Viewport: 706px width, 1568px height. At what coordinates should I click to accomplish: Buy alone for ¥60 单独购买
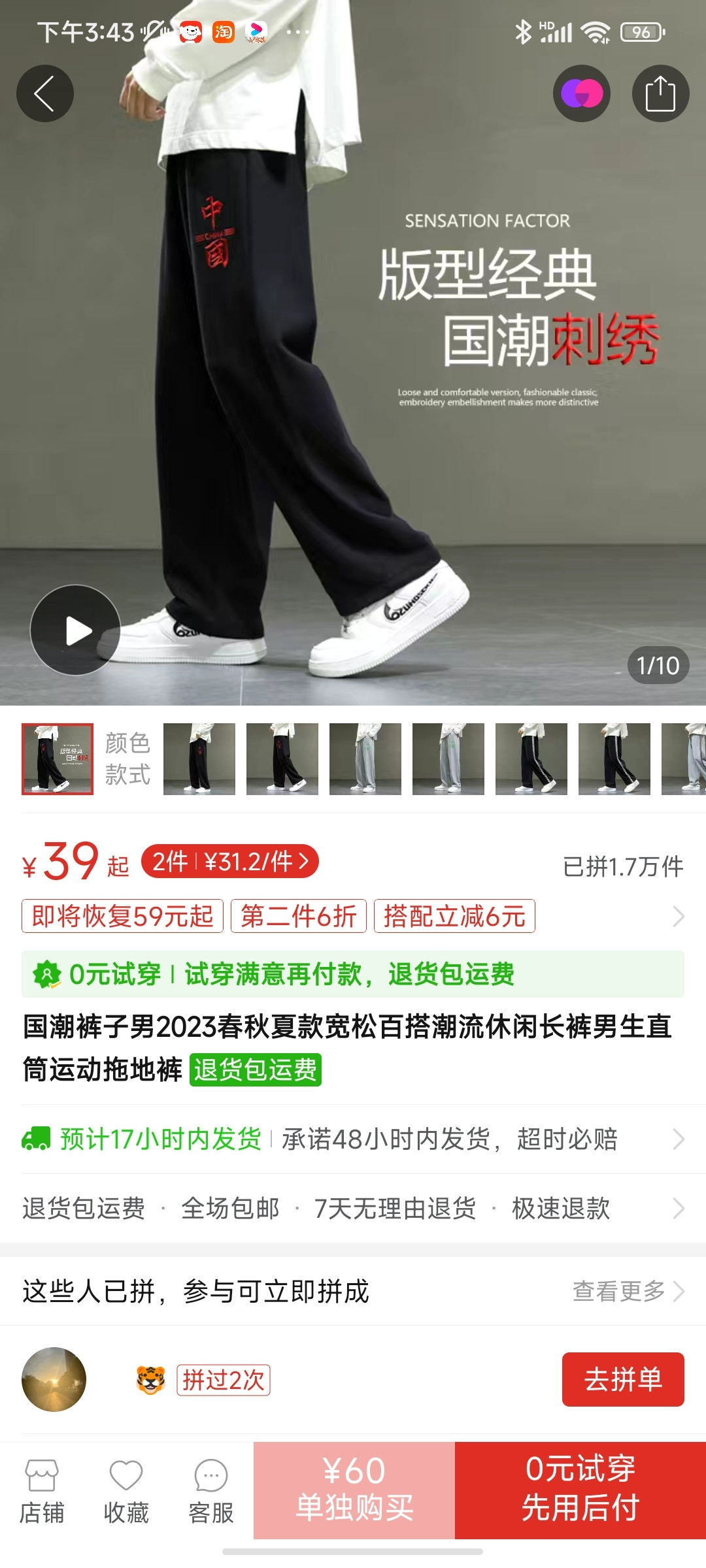(354, 1491)
